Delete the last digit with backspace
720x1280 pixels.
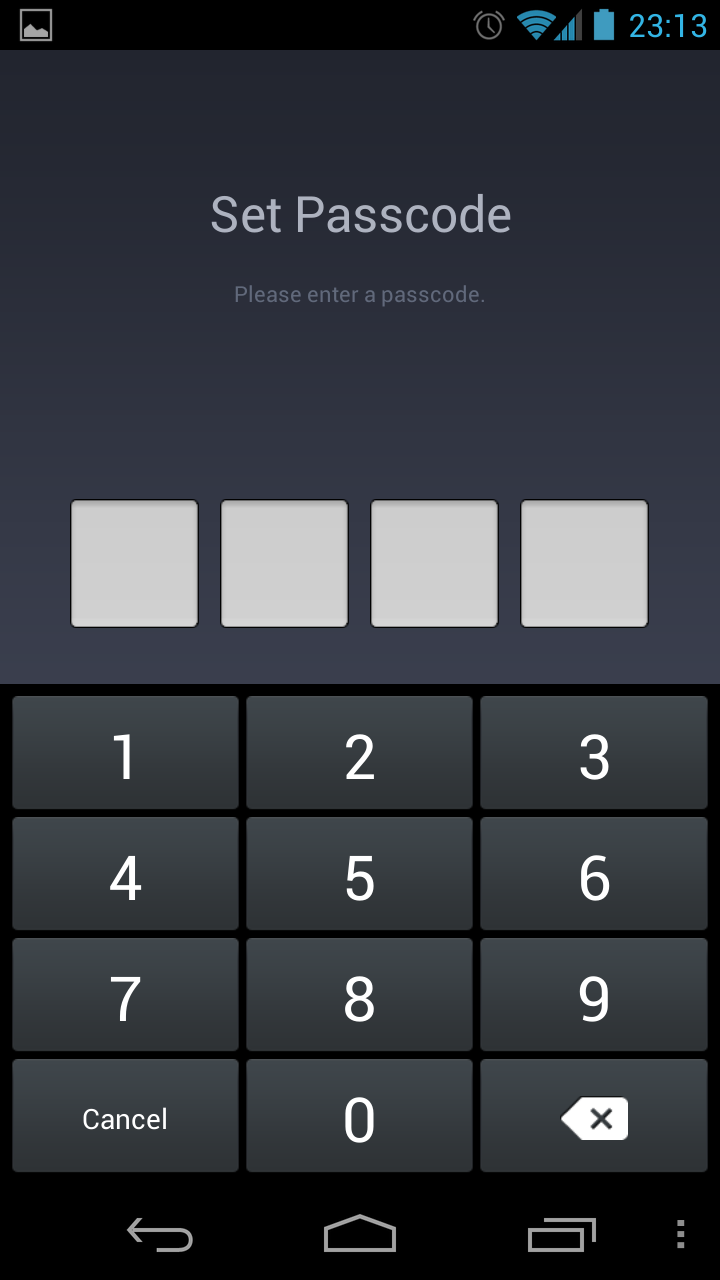pos(594,1116)
